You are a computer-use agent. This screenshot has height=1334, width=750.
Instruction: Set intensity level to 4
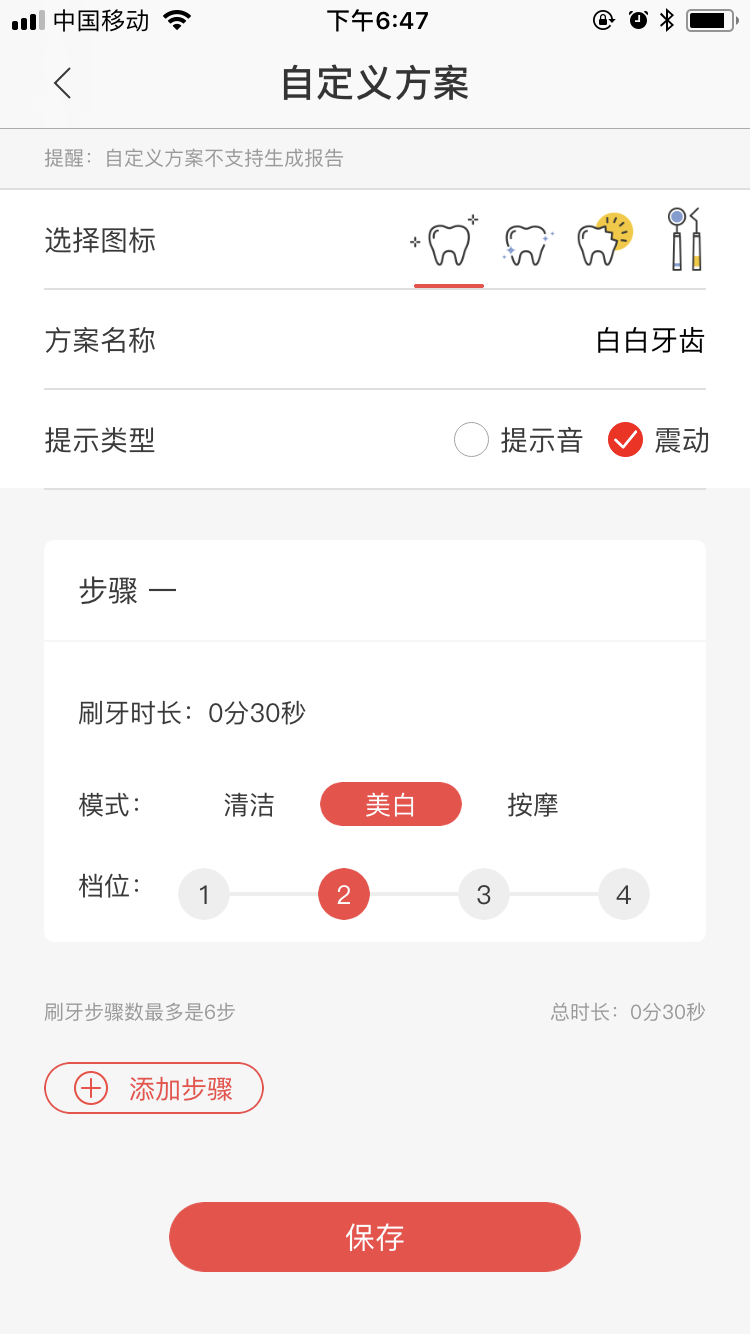624,894
